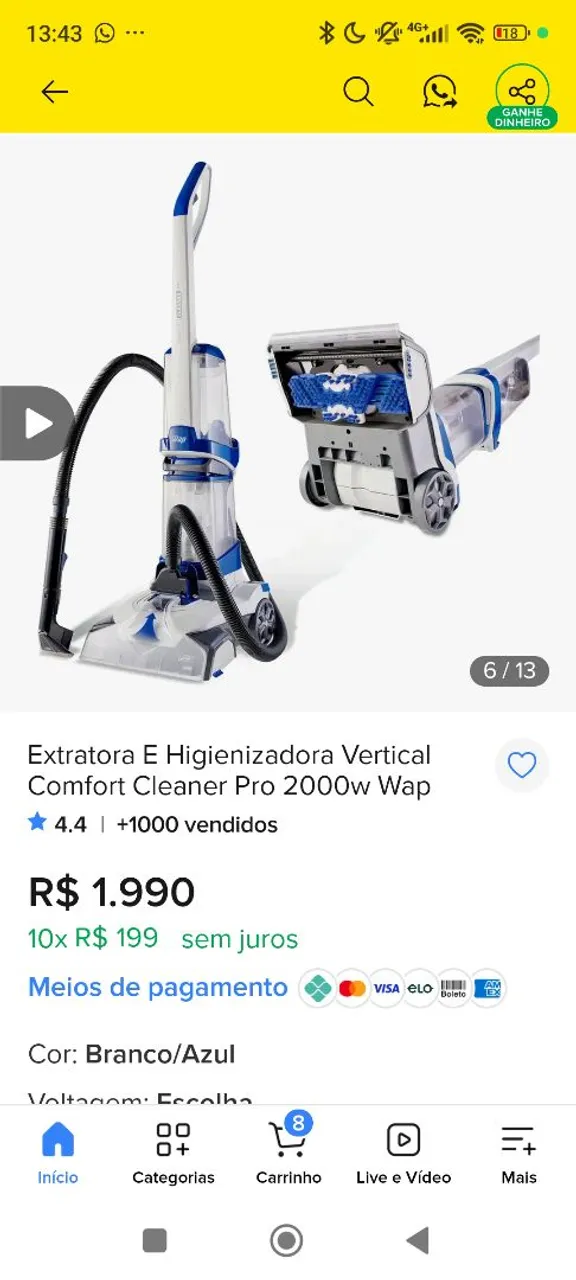
Task: Open system recent apps button
Action: (155, 1241)
